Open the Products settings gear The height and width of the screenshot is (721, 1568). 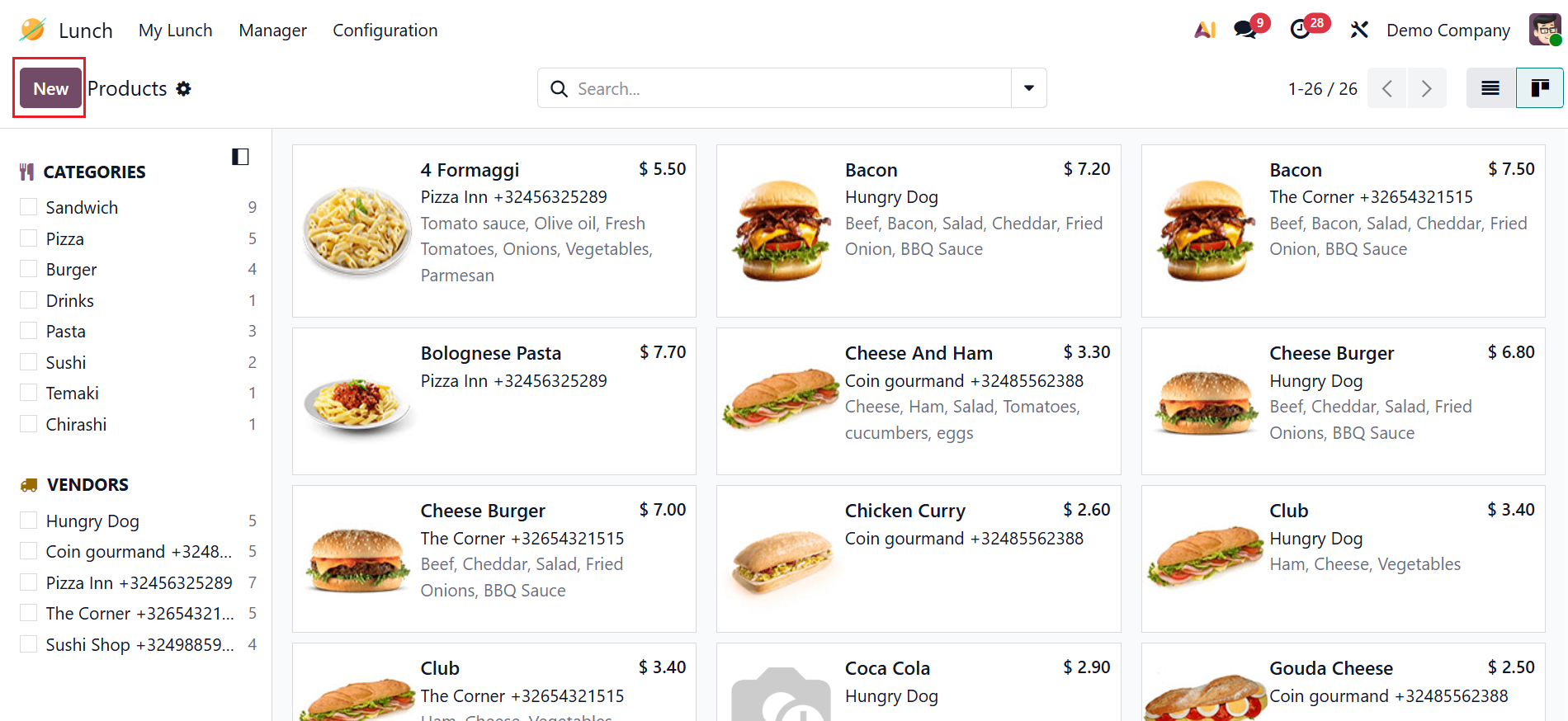click(x=184, y=88)
